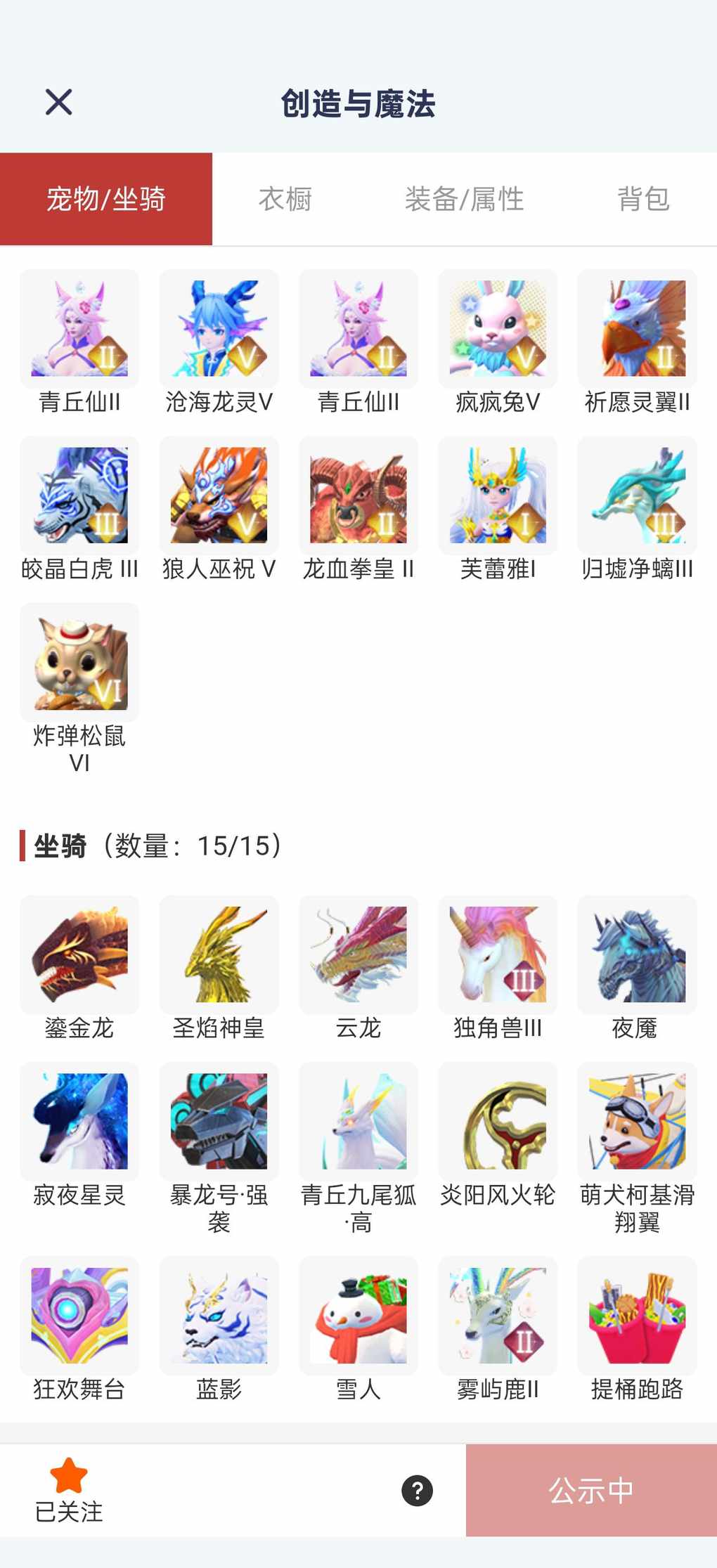The width and height of the screenshot is (717, 1568).
Task: Select the 宠物/坐骑 tab
Action: (x=106, y=199)
